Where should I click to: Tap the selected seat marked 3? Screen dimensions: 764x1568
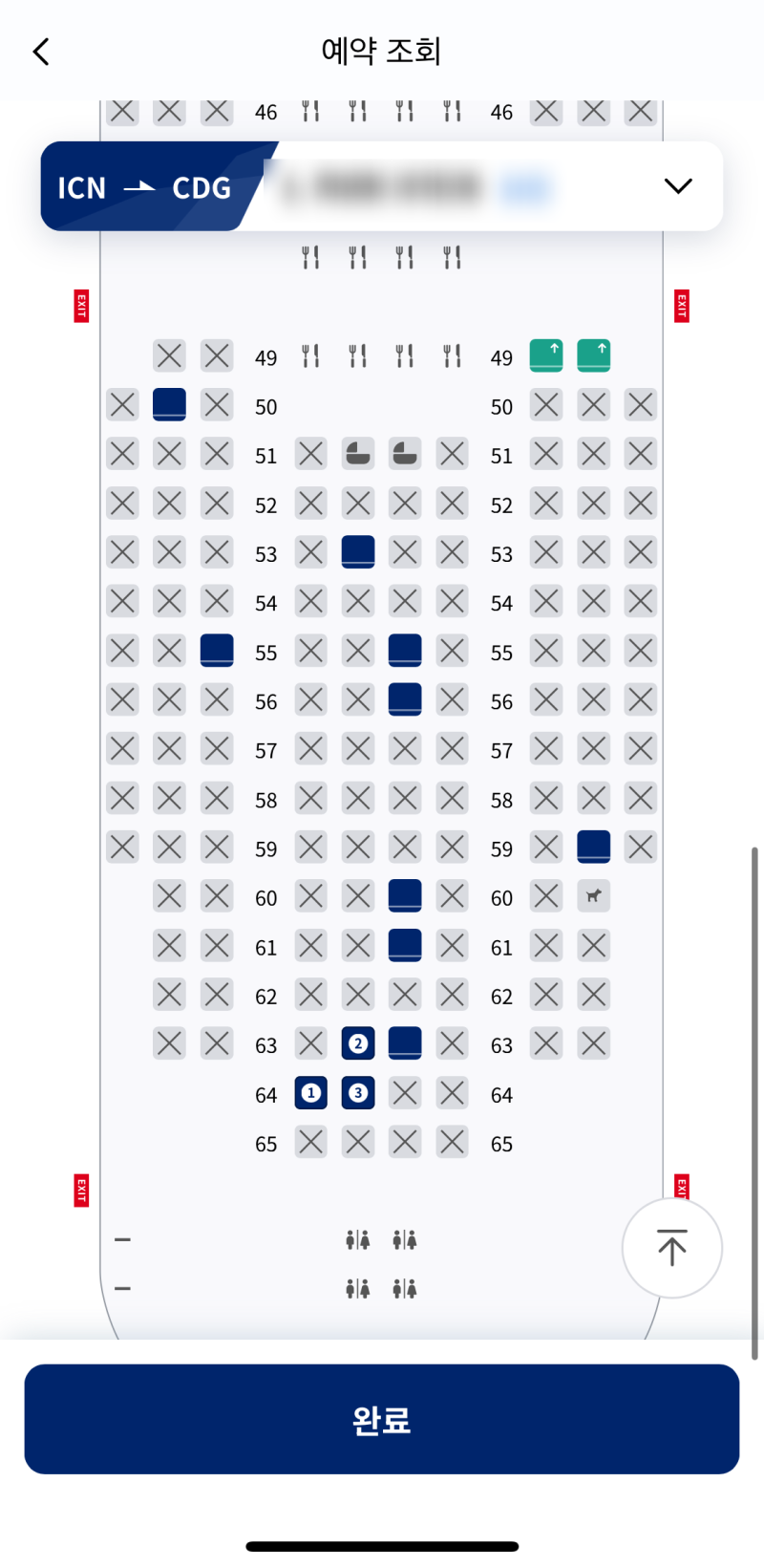pos(358,1093)
